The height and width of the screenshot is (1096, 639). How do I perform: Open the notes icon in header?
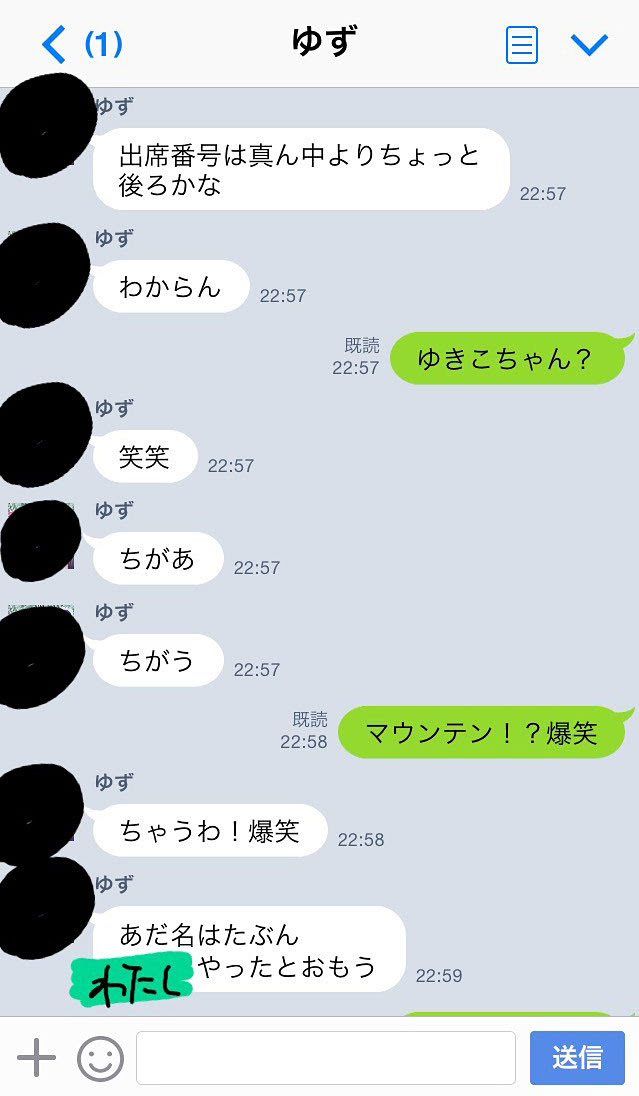coord(522,45)
